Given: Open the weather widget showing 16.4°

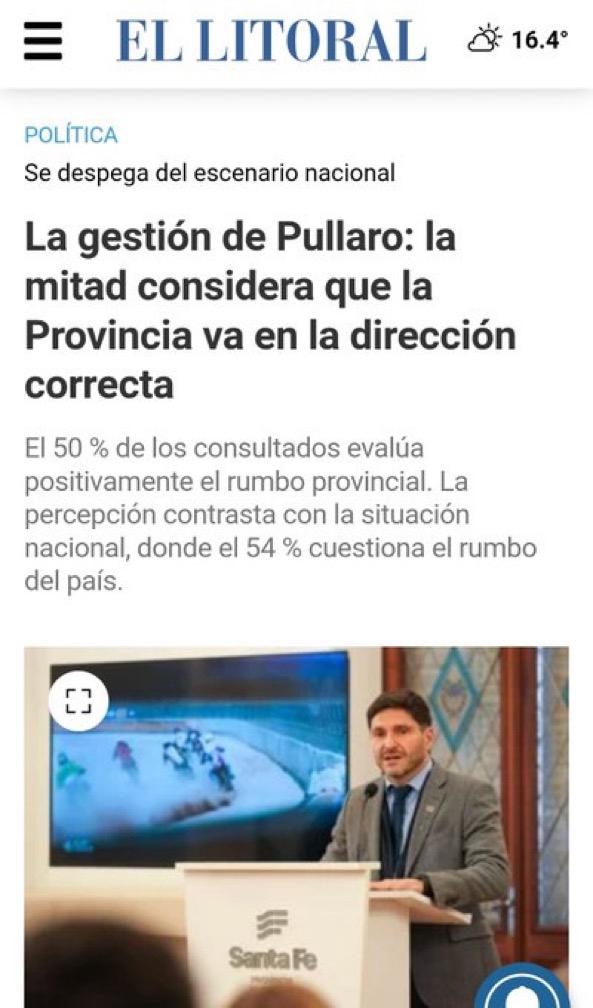Looking at the screenshot, I should (x=518, y=40).
